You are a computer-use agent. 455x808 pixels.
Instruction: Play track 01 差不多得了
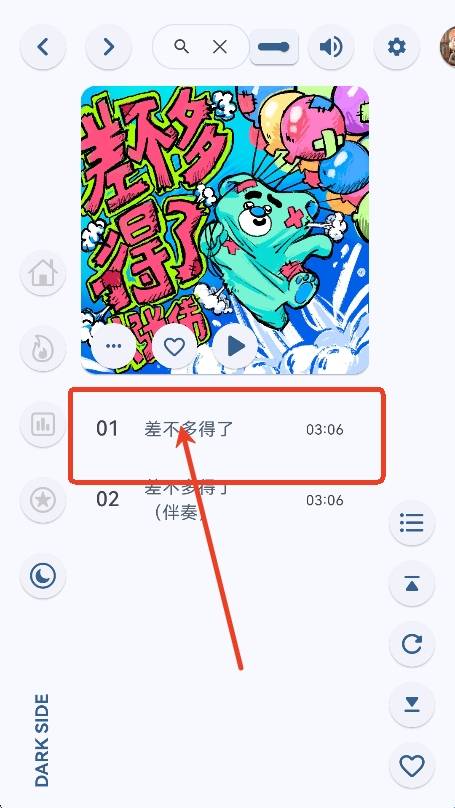[x=227, y=429]
